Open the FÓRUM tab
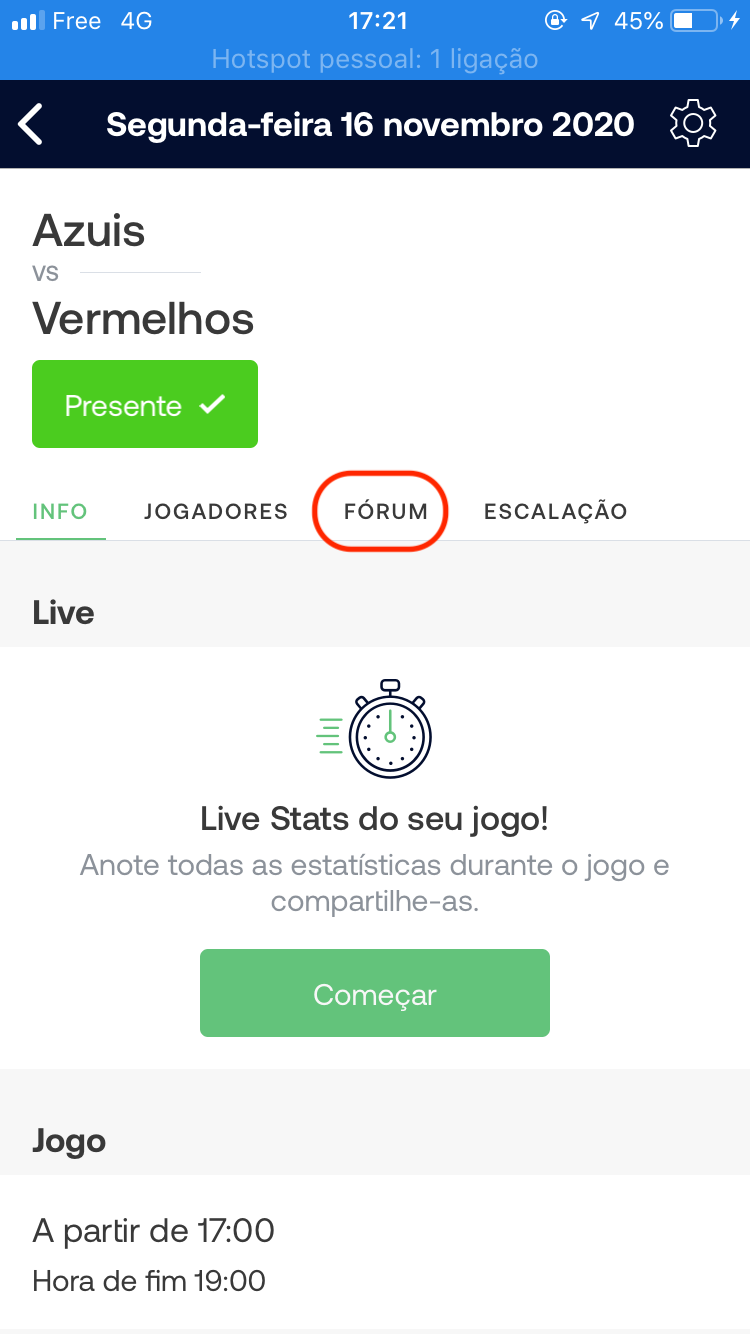 tap(385, 511)
